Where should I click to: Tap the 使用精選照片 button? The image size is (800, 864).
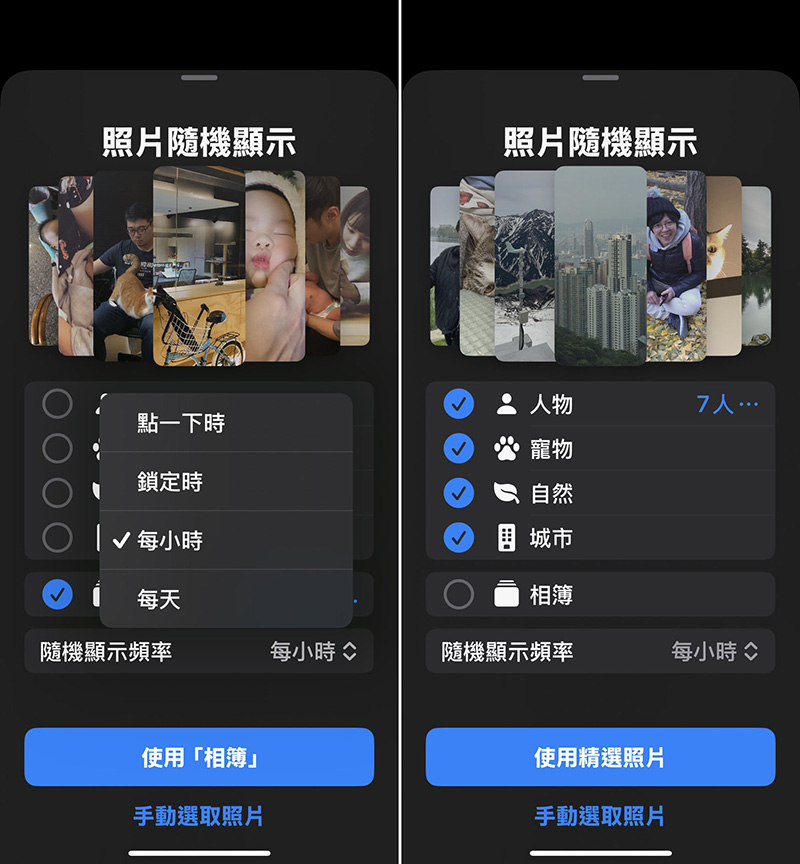pos(600,757)
